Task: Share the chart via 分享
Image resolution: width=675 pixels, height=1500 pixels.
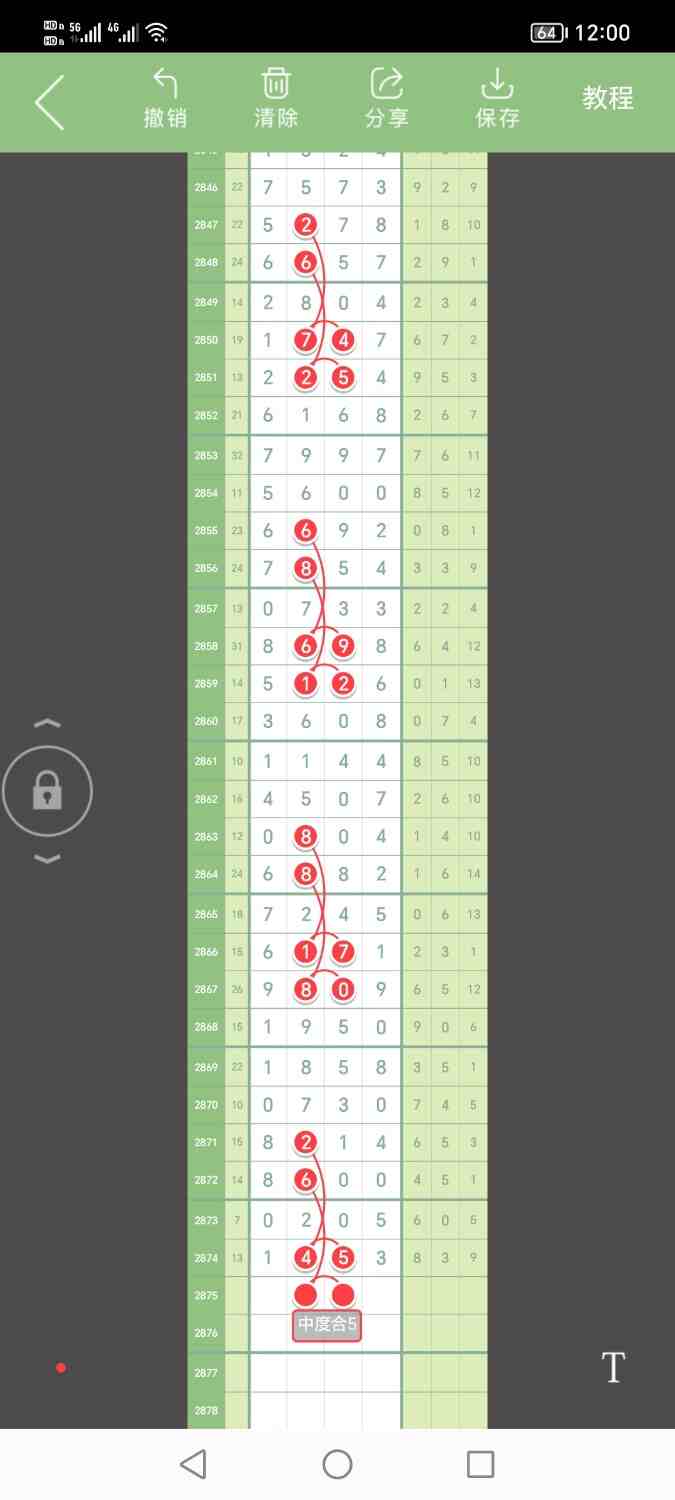Action: [x=386, y=99]
